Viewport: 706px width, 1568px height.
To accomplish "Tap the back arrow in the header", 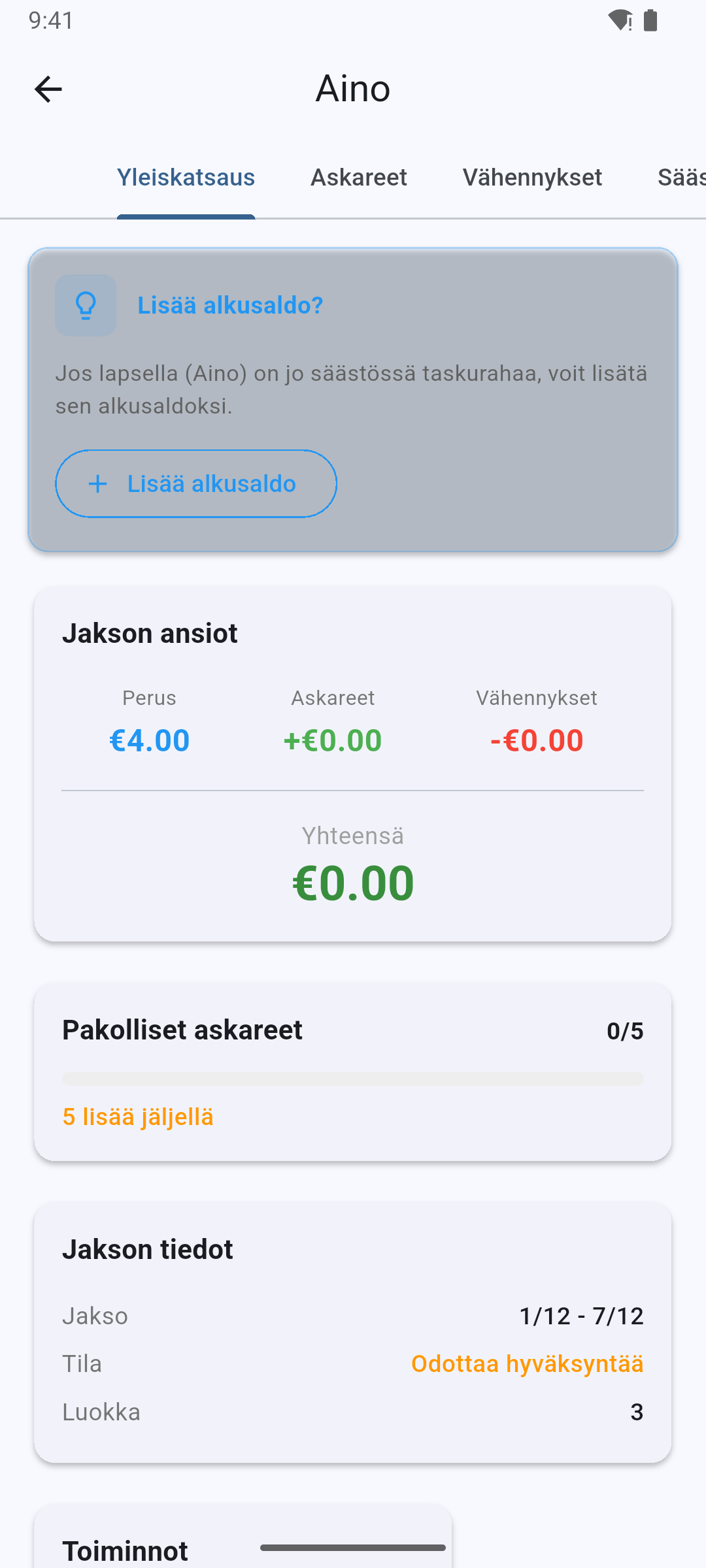I will pyautogui.click(x=48, y=88).
